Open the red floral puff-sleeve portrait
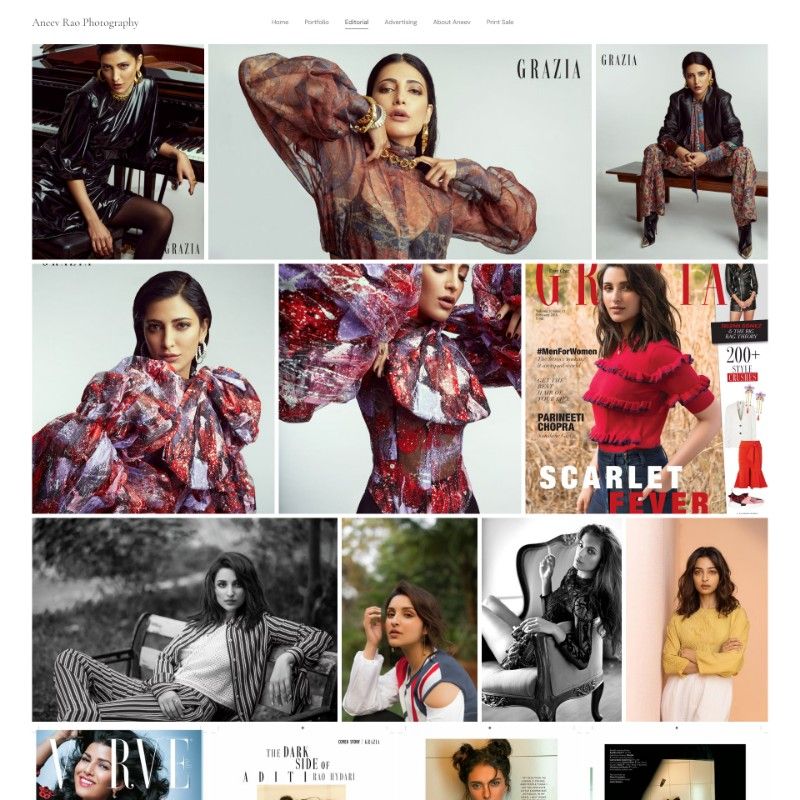800x800 pixels. coord(153,389)
